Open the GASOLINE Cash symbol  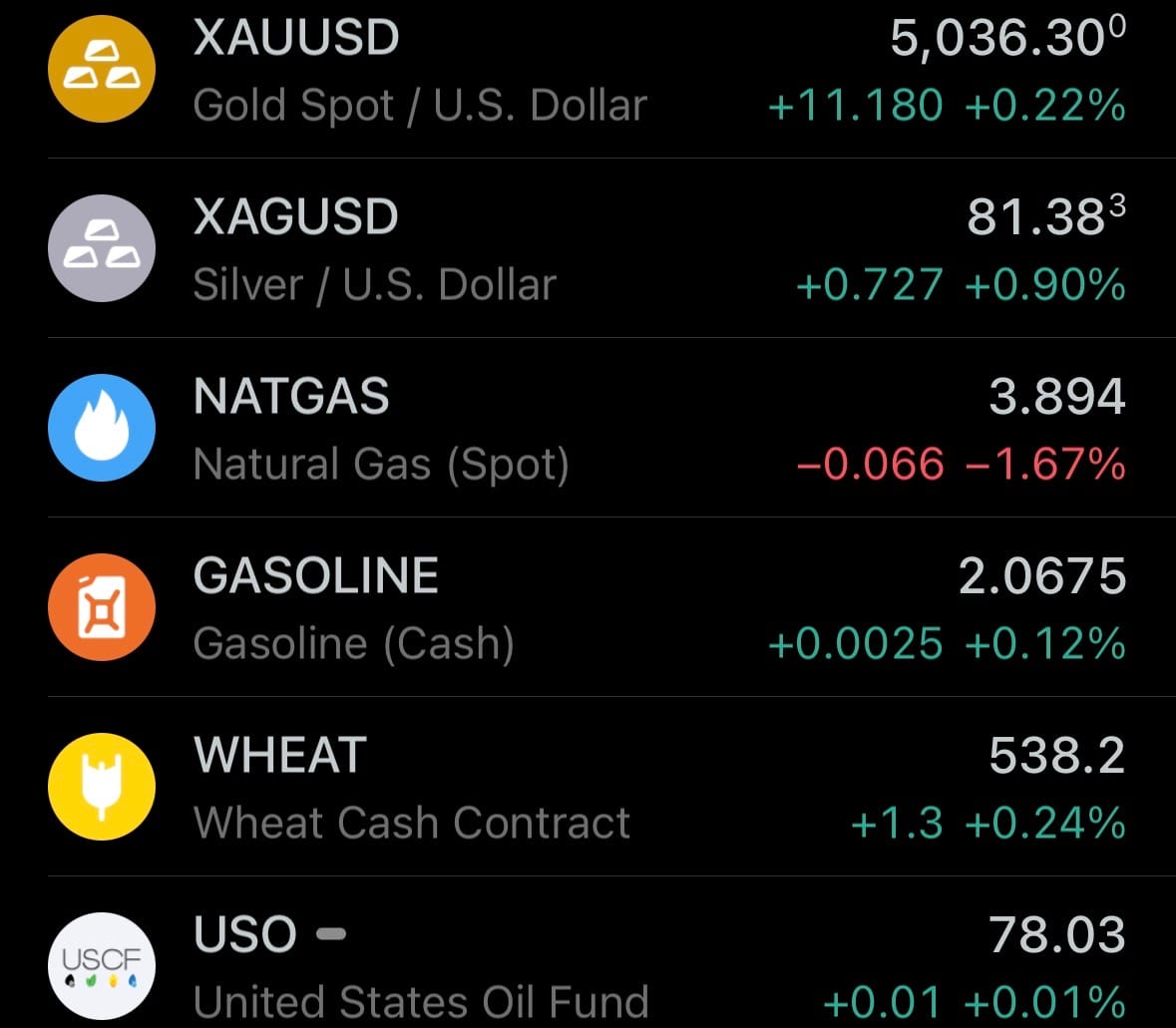click(588, 607)
